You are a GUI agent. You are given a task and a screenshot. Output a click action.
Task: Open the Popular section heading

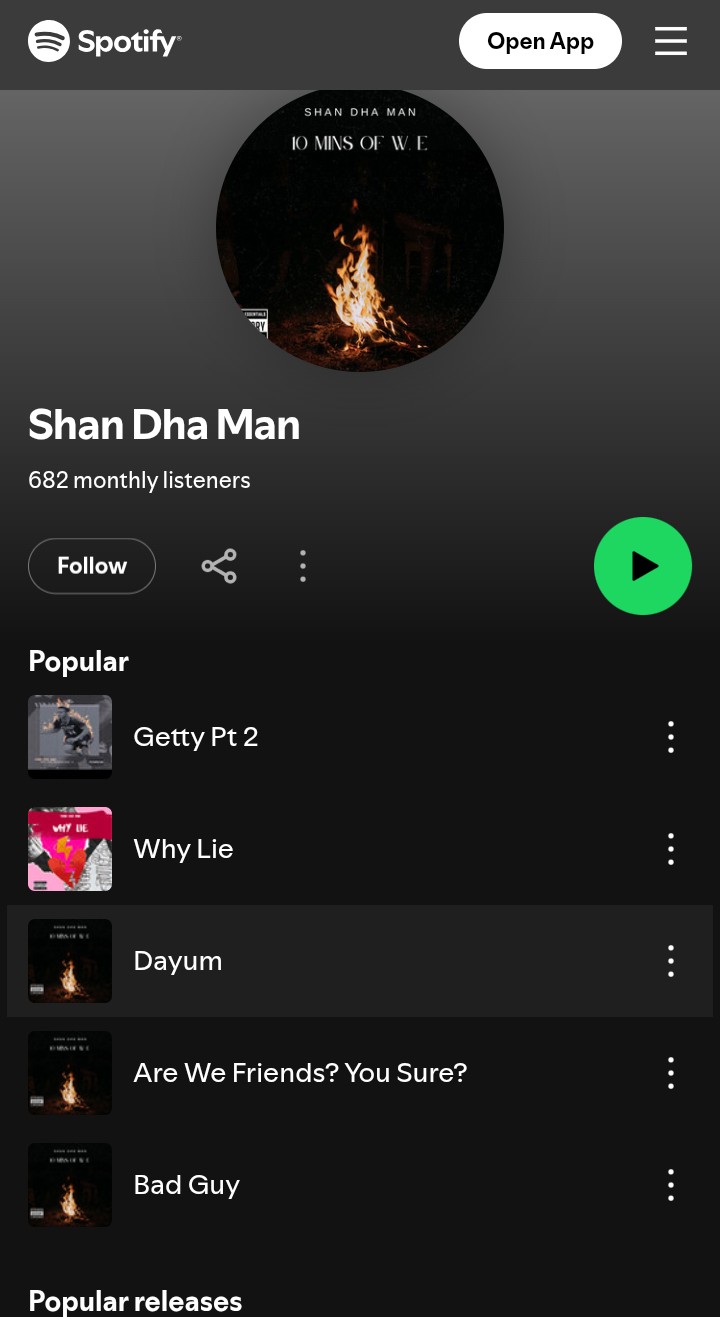78,661
